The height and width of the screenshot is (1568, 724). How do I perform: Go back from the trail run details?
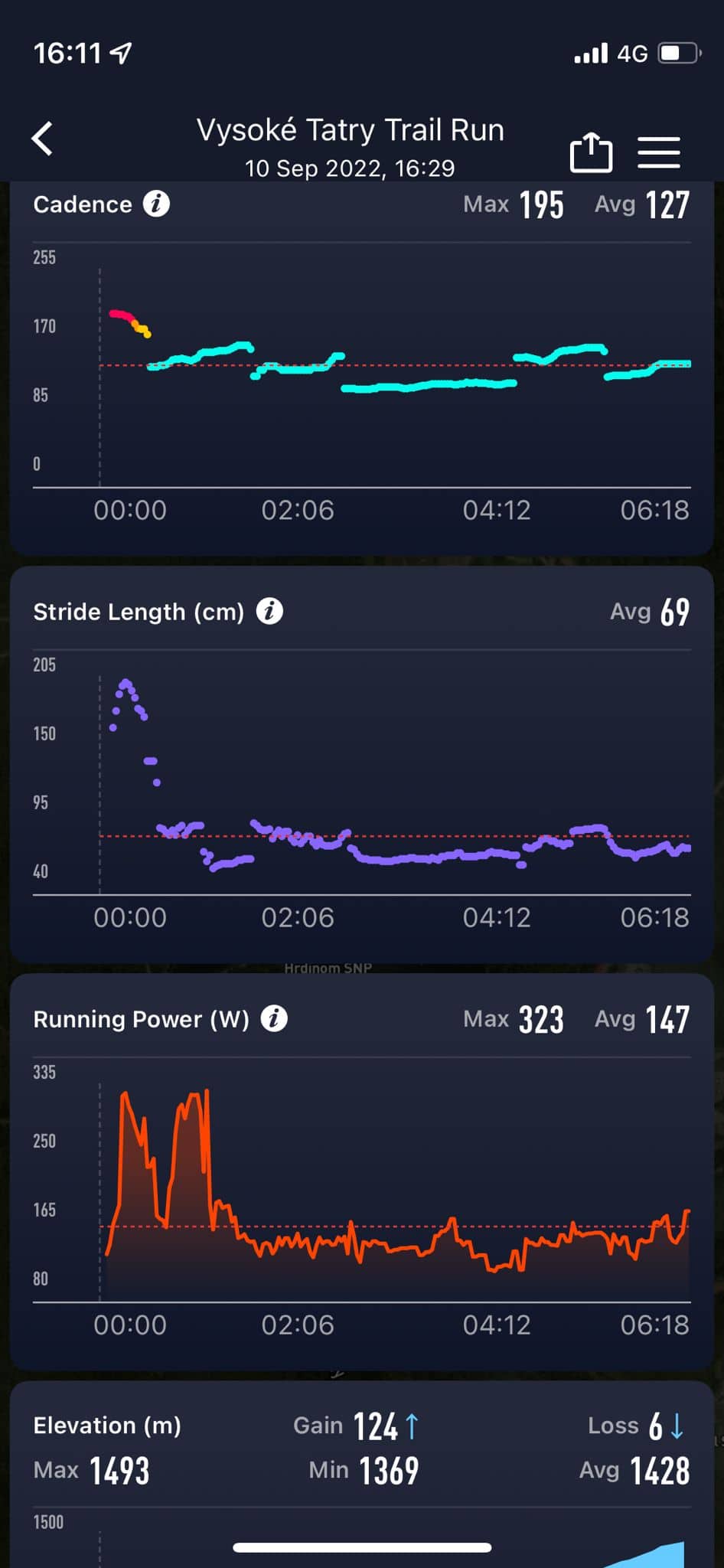click(43, 139)
